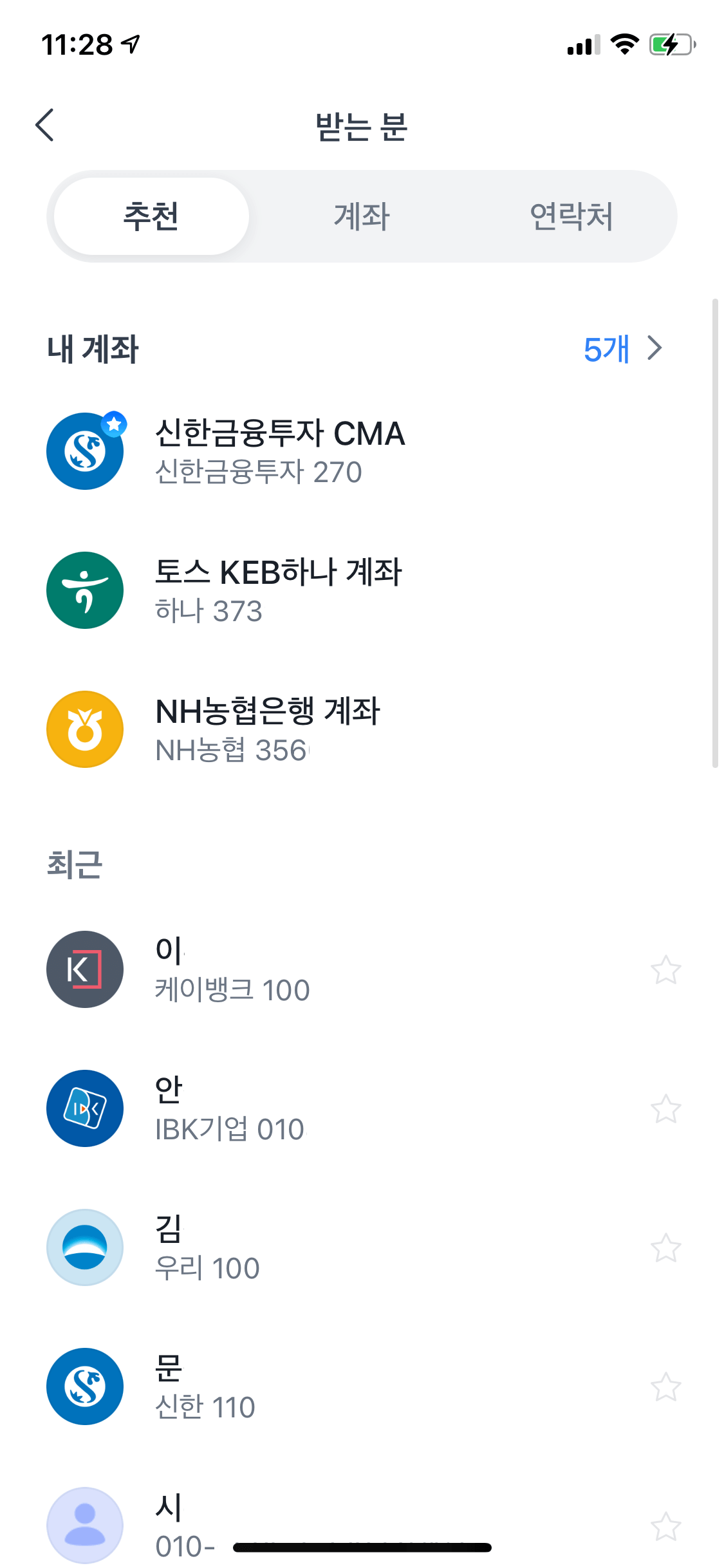
Task: Favorite the 케이뱅크 100 recipient star
Action: [x=667, y=970]
